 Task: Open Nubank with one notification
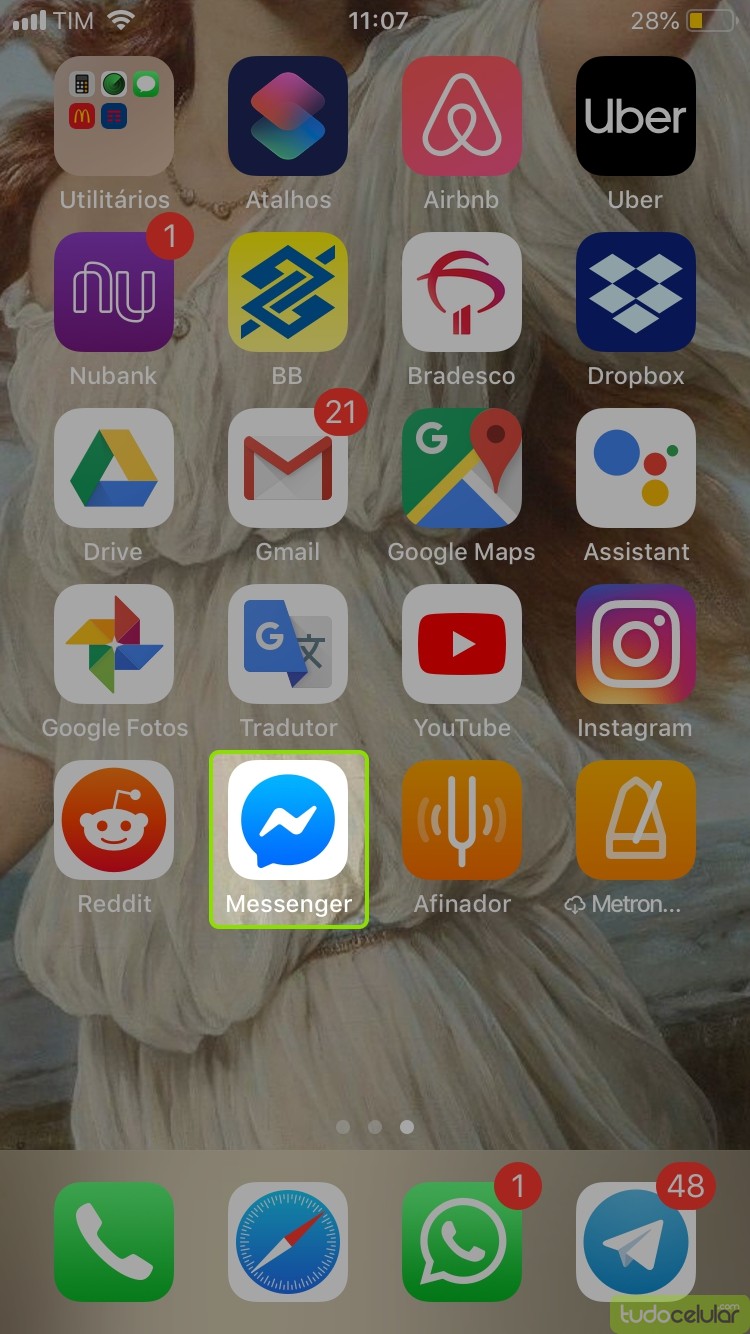[114, 292]
